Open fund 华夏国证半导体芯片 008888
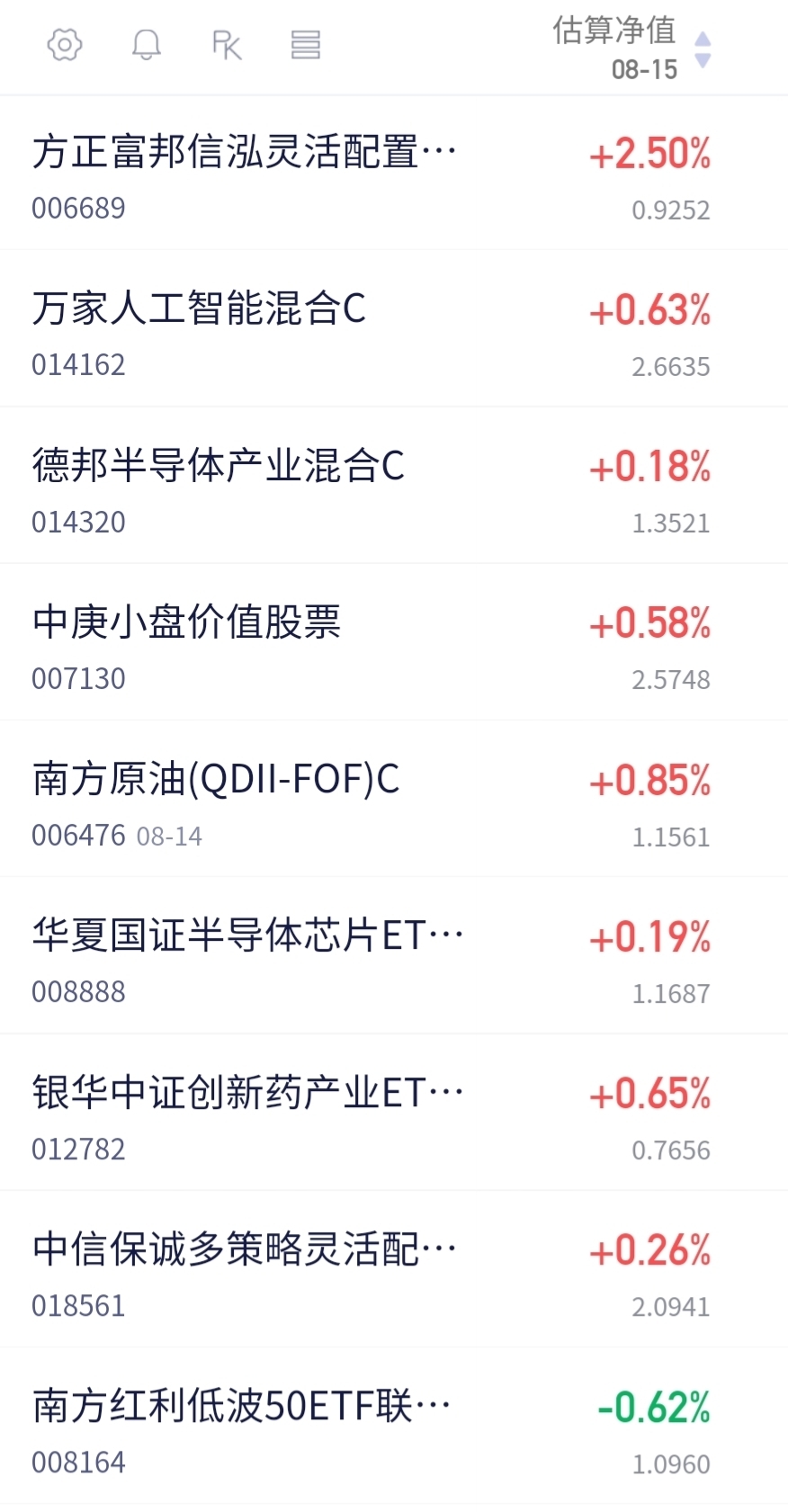 click(394, 955)
